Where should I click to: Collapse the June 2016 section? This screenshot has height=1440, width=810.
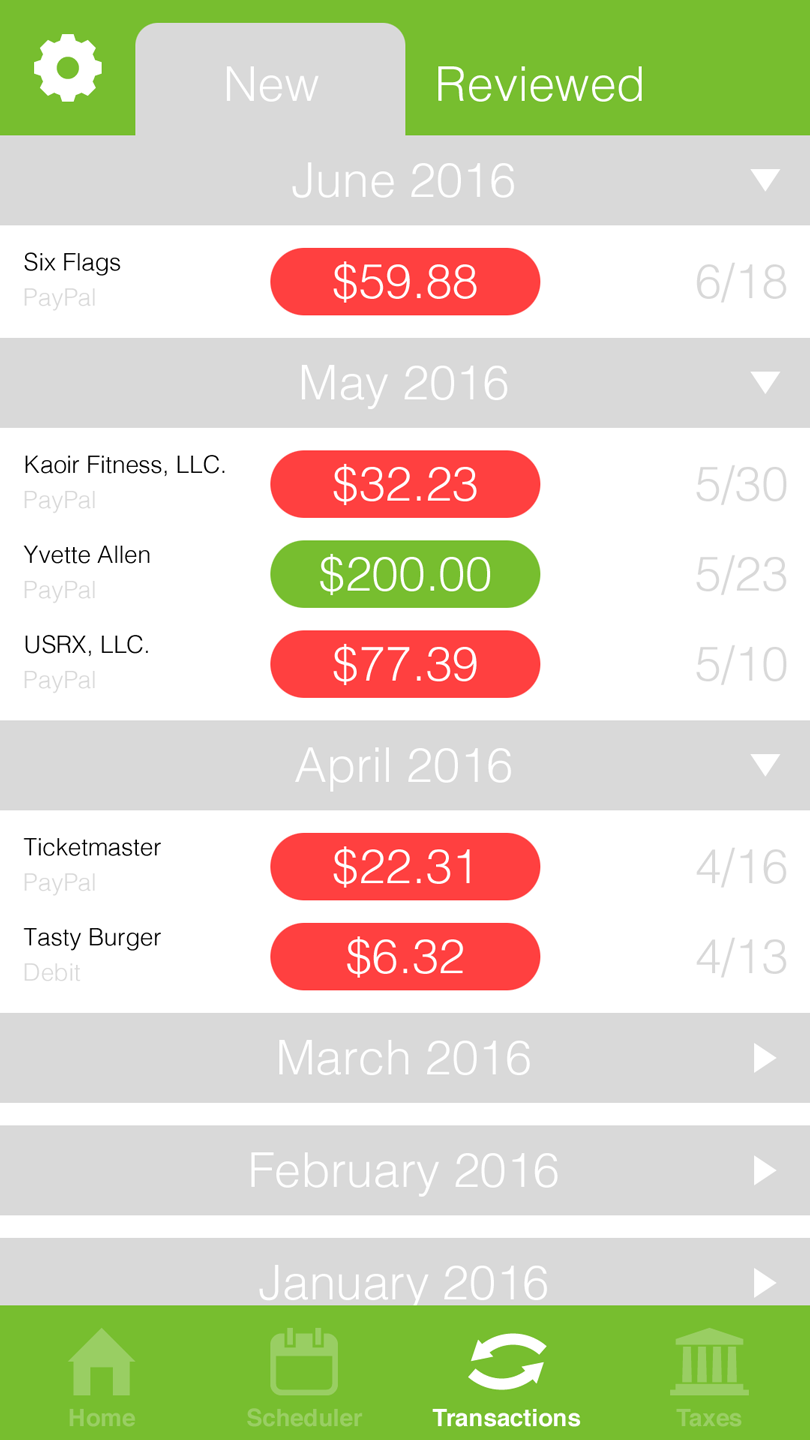pos(405,180)
